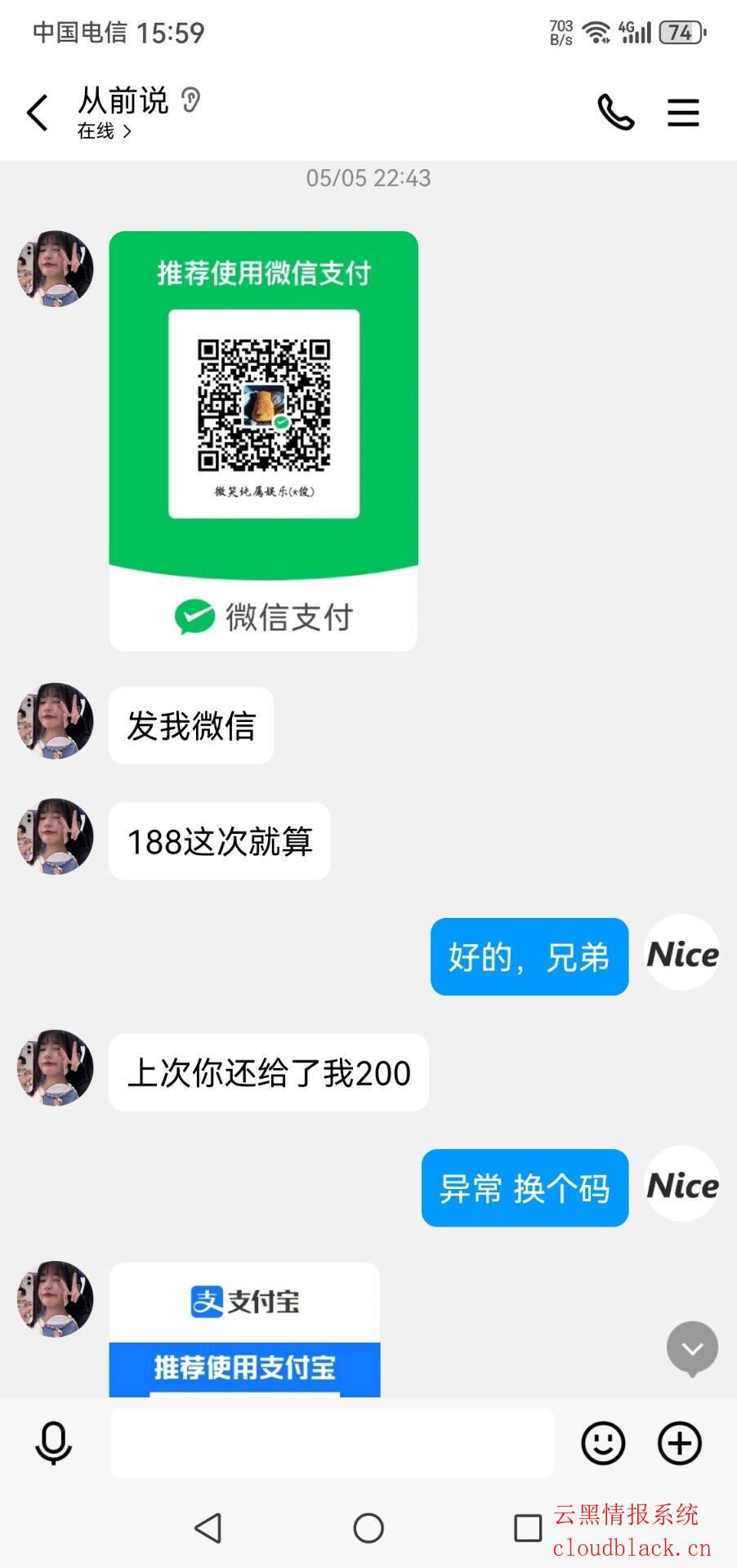The width and height of the screenshot is (737, 1568).
Task: Switch to voice message input
Action: point(54,1443)
